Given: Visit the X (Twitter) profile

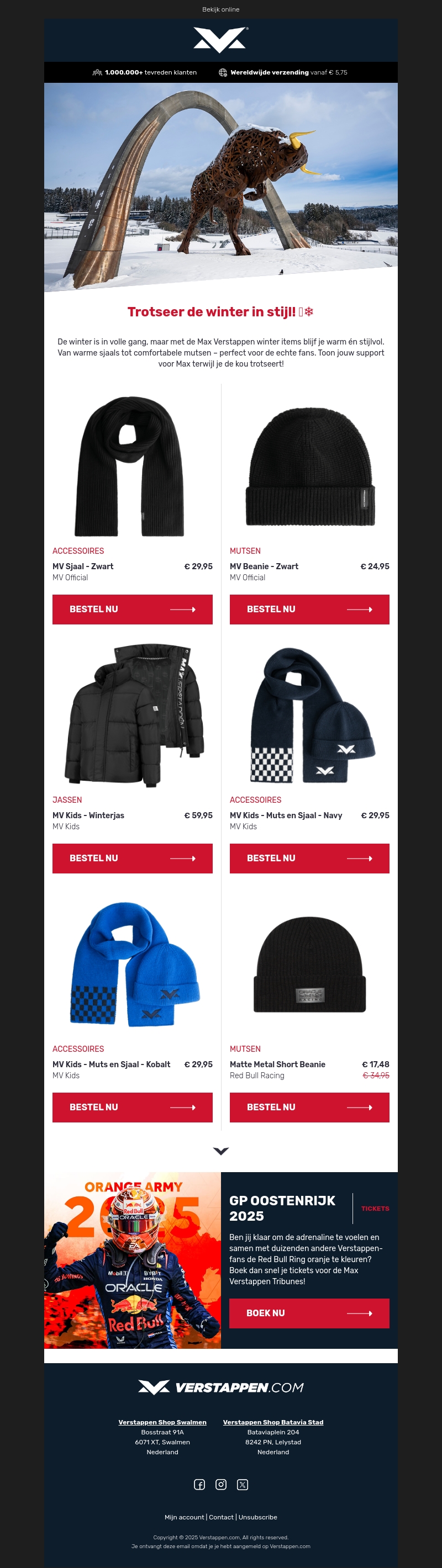Looking at the screenshot, I should click(x=243, y=1484).
